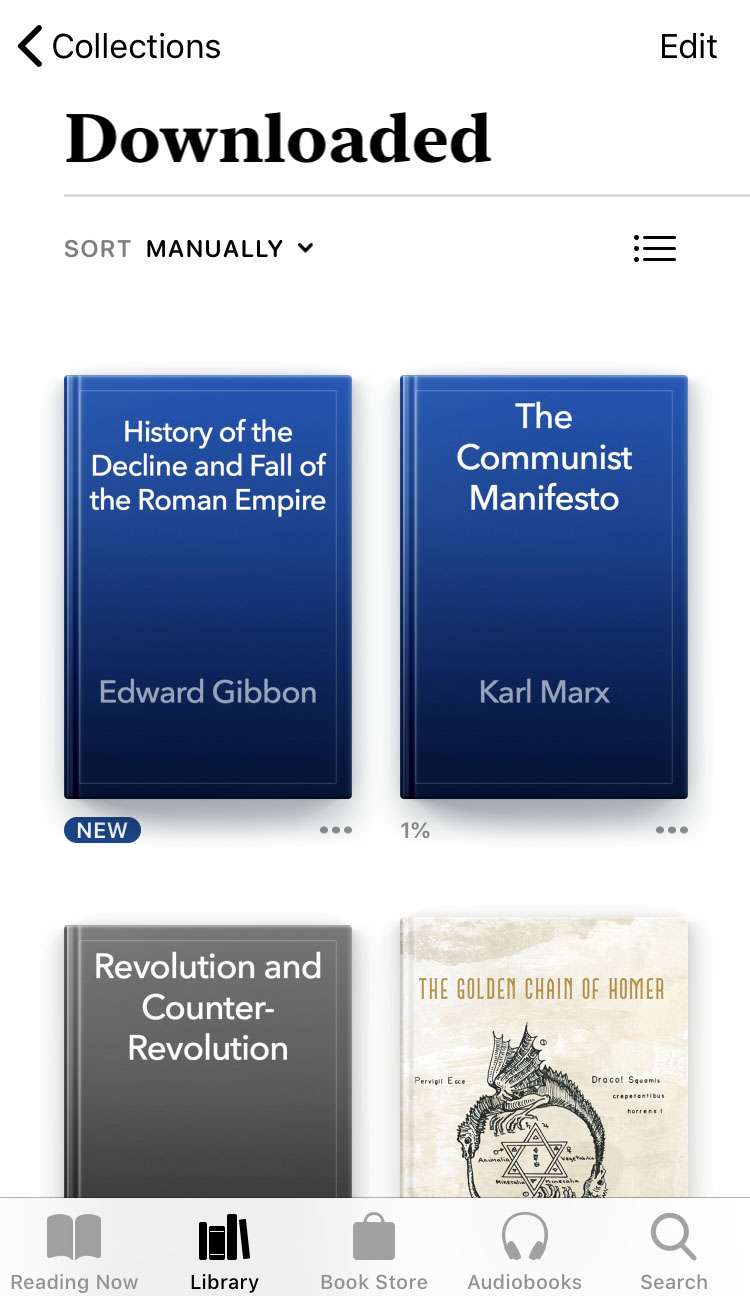
Task: Open The Communist Manifesto book
Action: (x=544, y=587)
